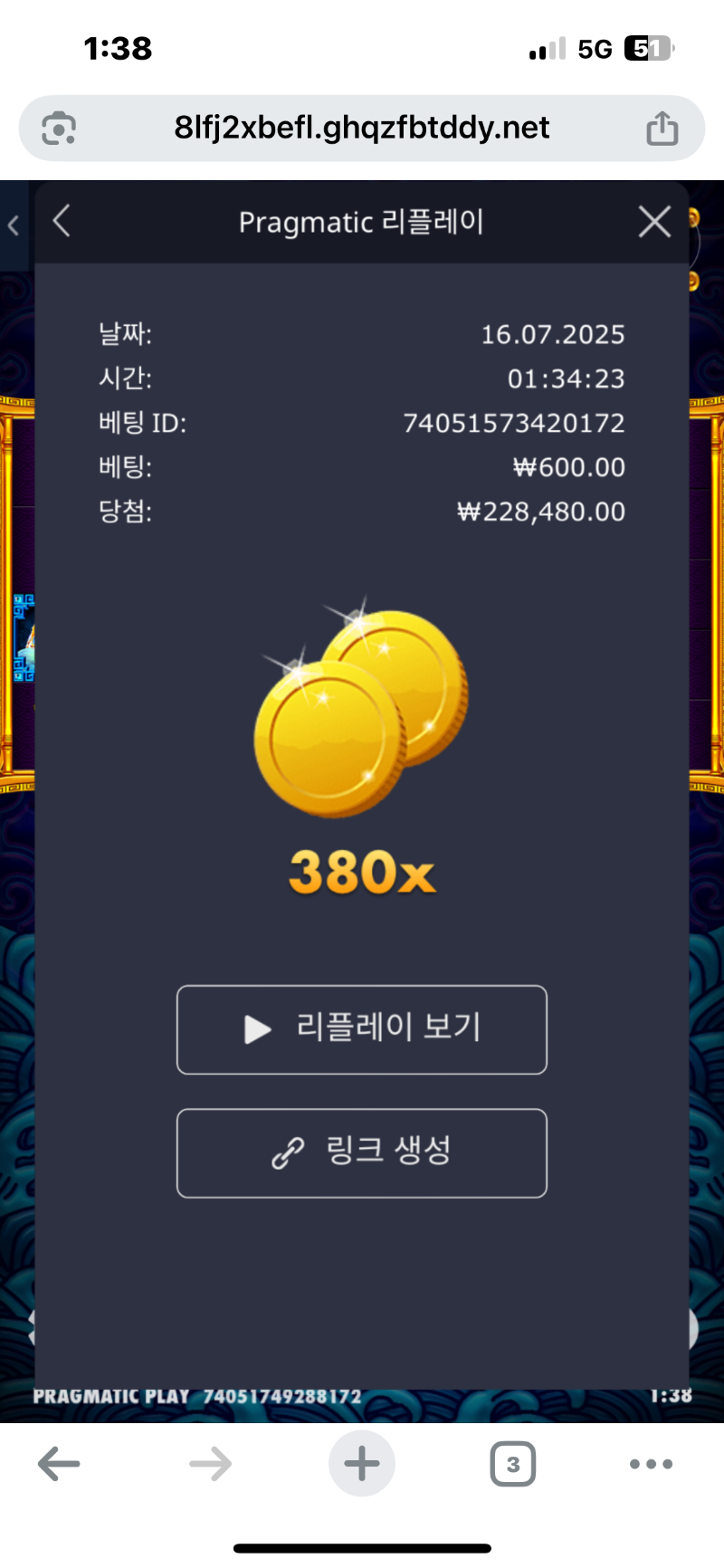
Task: Navigate back in the browser
Action: (x=60, y=1463)
